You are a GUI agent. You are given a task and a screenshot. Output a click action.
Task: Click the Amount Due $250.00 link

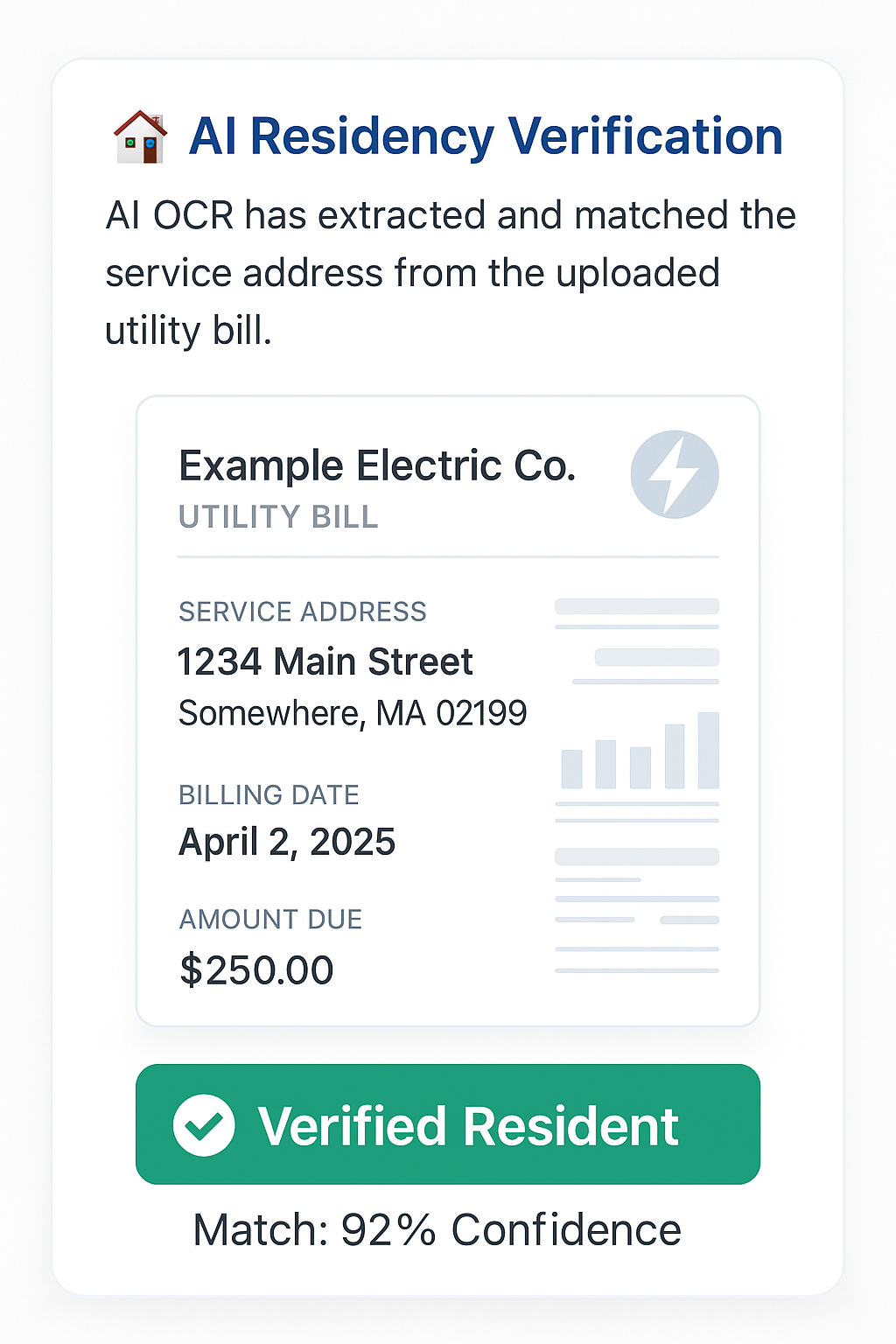coord(255,969)
